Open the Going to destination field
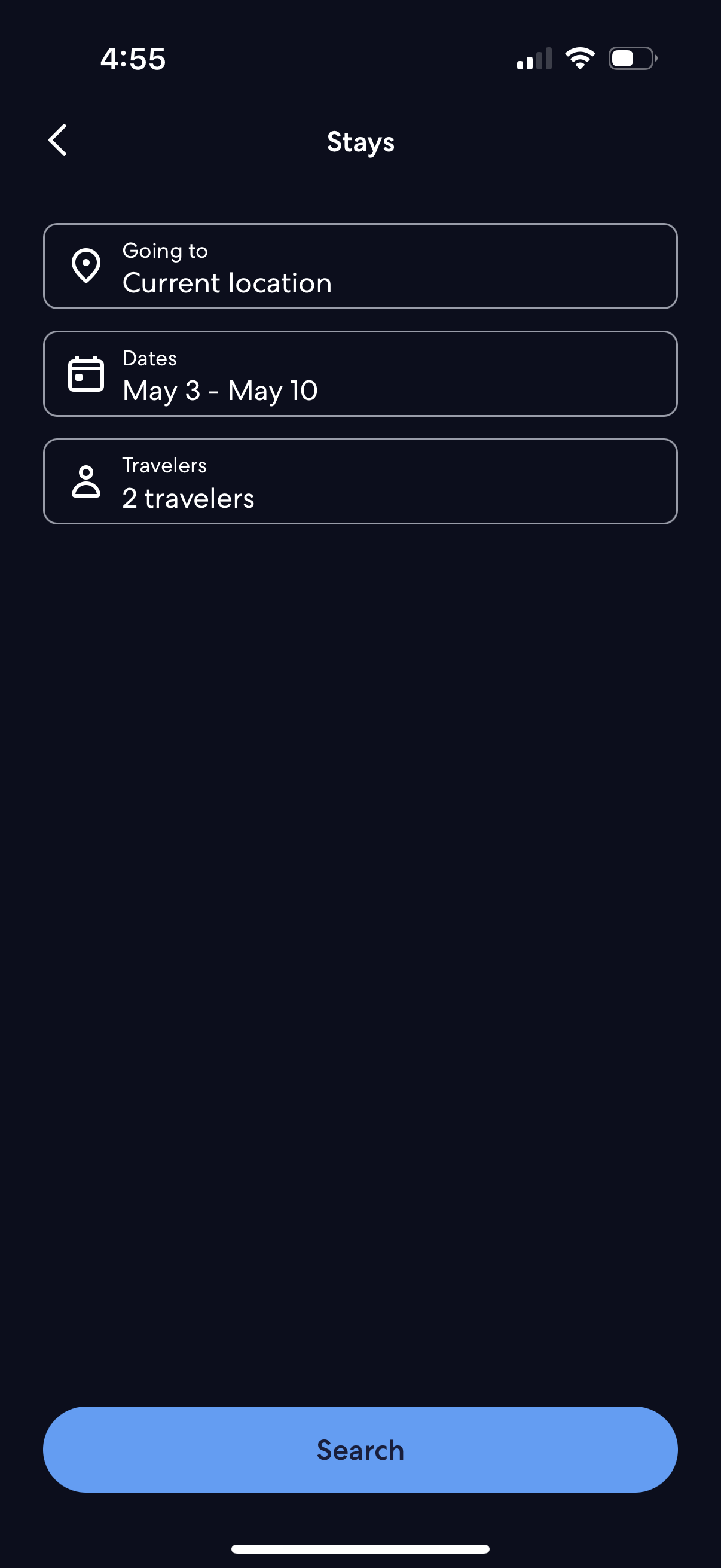The width and height of the screenshot is (721, 1568). point(360,266)
